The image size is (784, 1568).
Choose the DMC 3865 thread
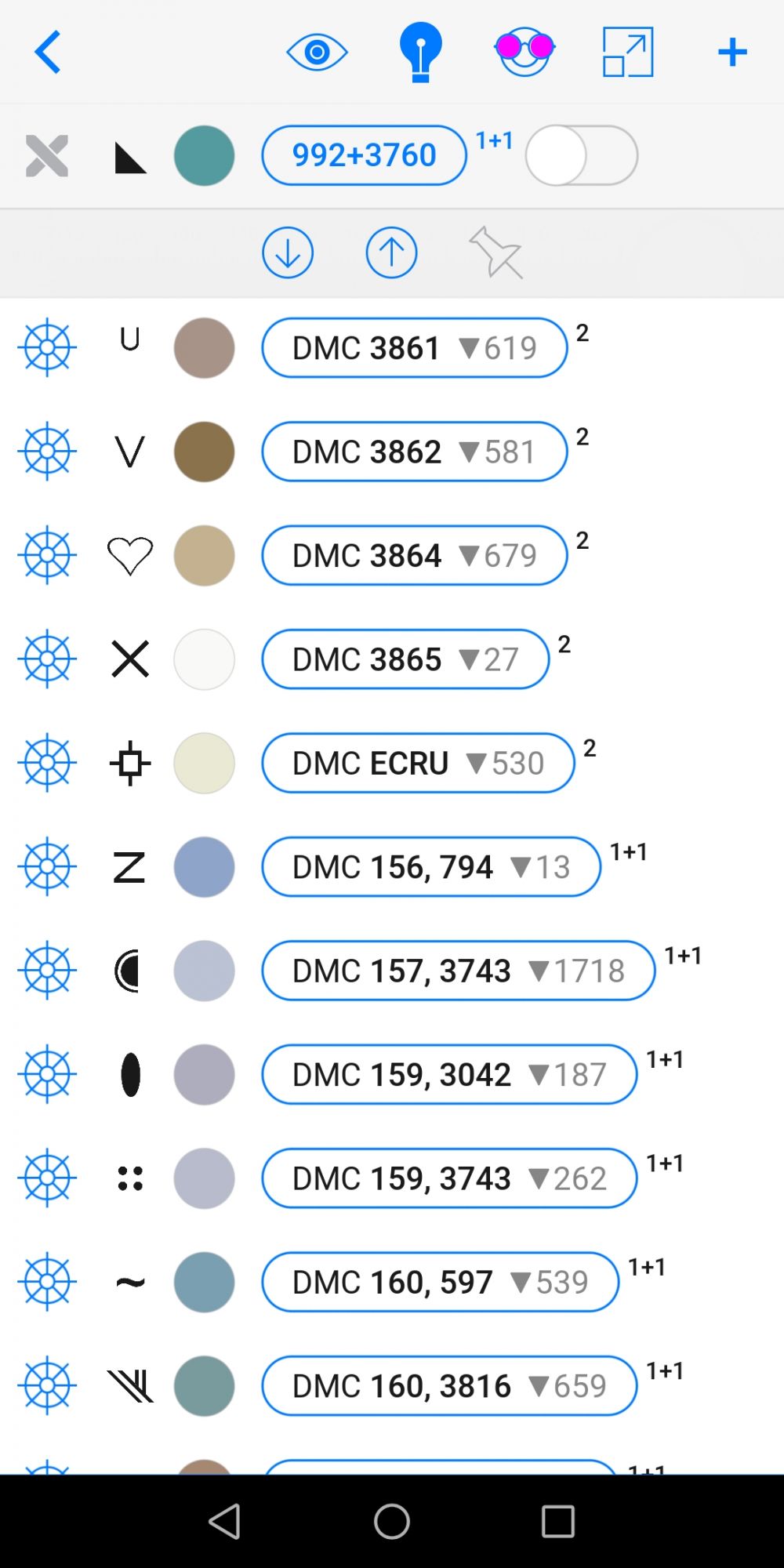pos(405,659)
